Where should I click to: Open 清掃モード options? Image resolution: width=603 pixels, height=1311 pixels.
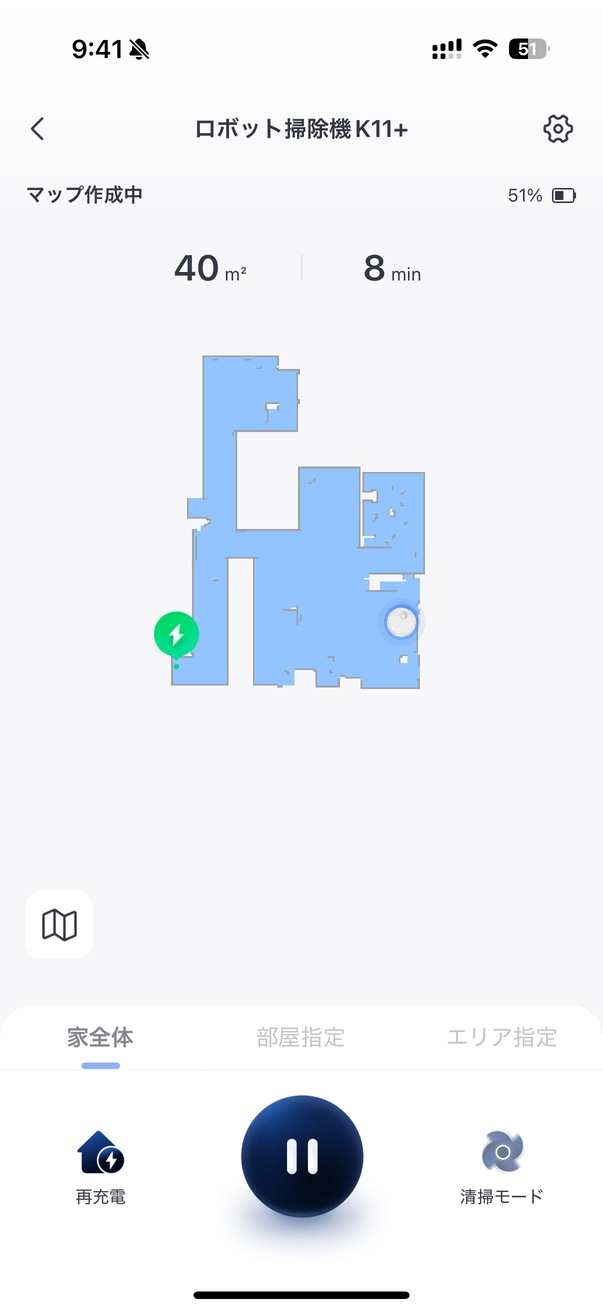click(502, 1167)
